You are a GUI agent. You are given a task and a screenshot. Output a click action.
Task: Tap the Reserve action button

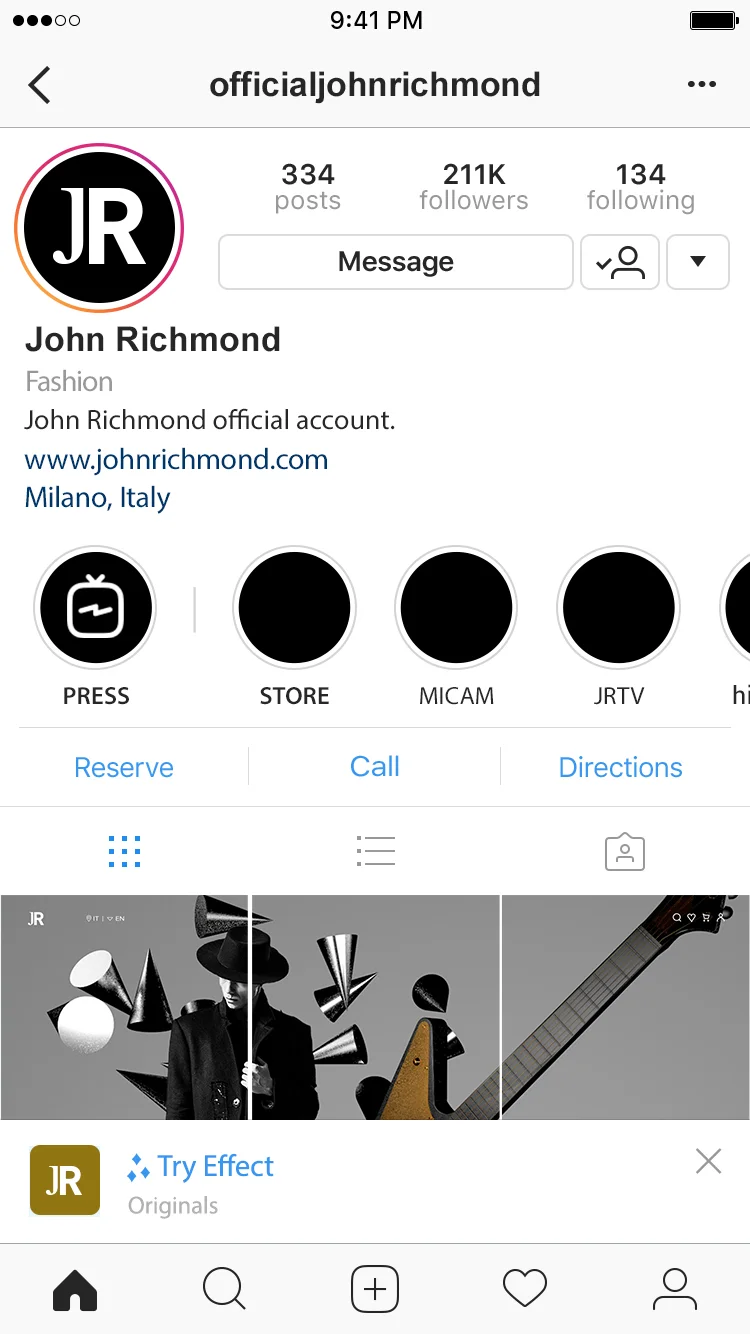tap(124, 767)
